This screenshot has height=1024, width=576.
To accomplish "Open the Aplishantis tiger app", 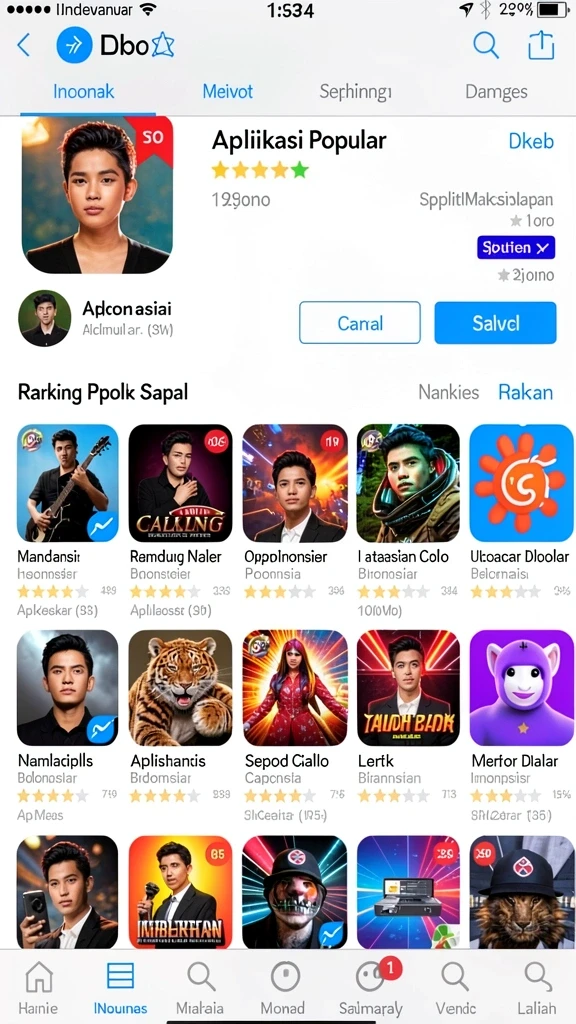I will [180, 688].
